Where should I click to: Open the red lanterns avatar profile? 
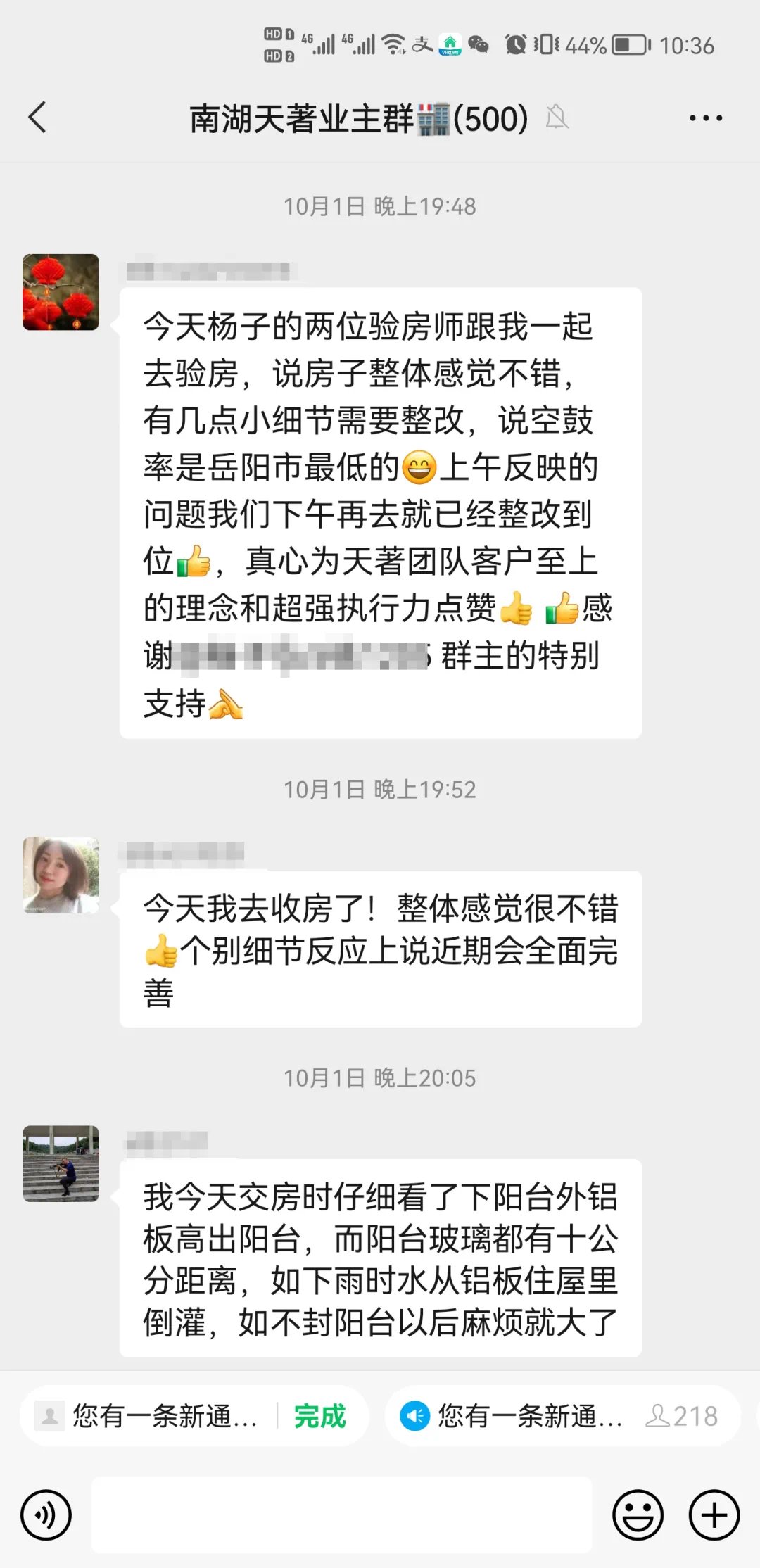61,292
